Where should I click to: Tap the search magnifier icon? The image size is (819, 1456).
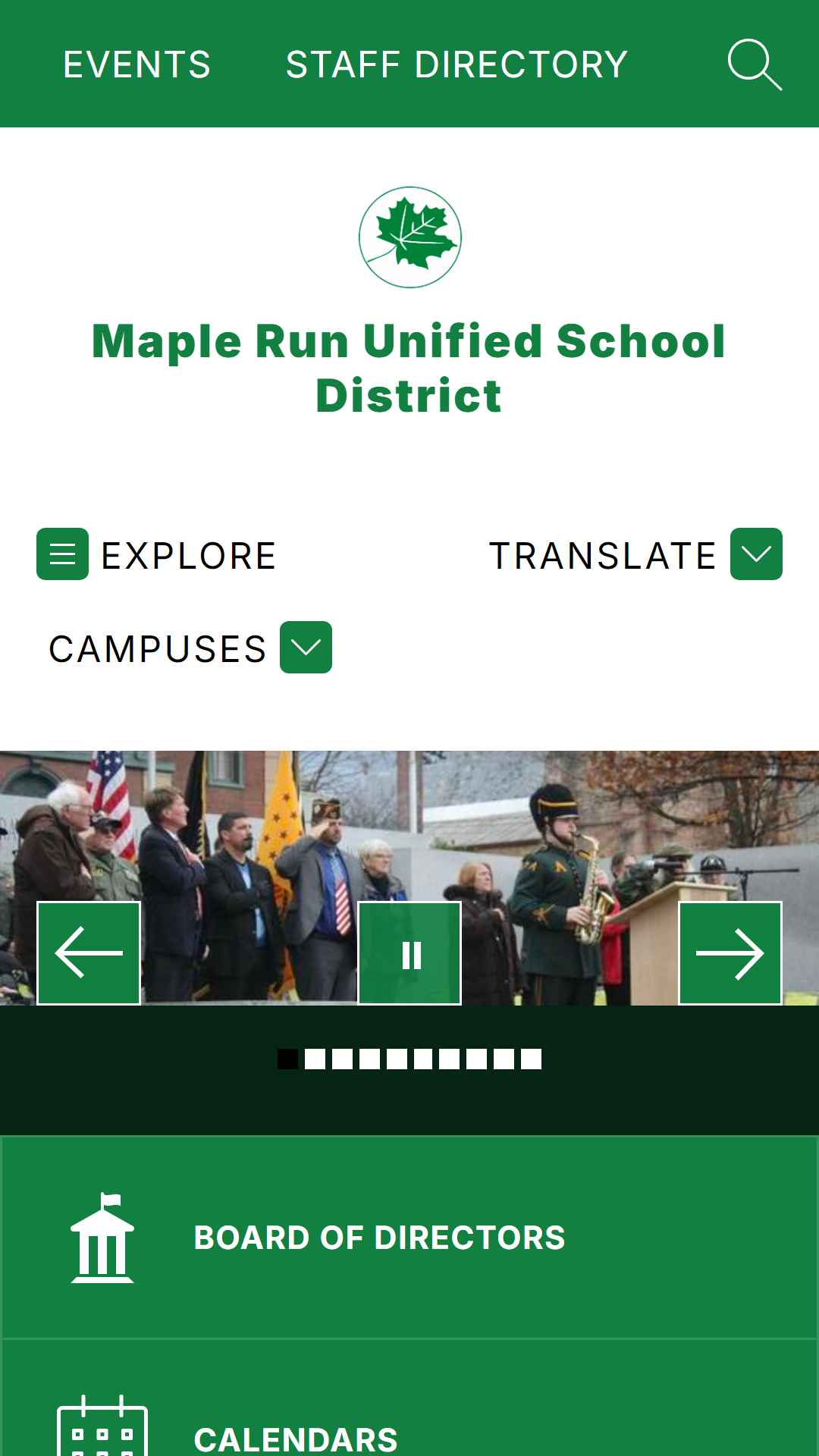click(755, 64)
